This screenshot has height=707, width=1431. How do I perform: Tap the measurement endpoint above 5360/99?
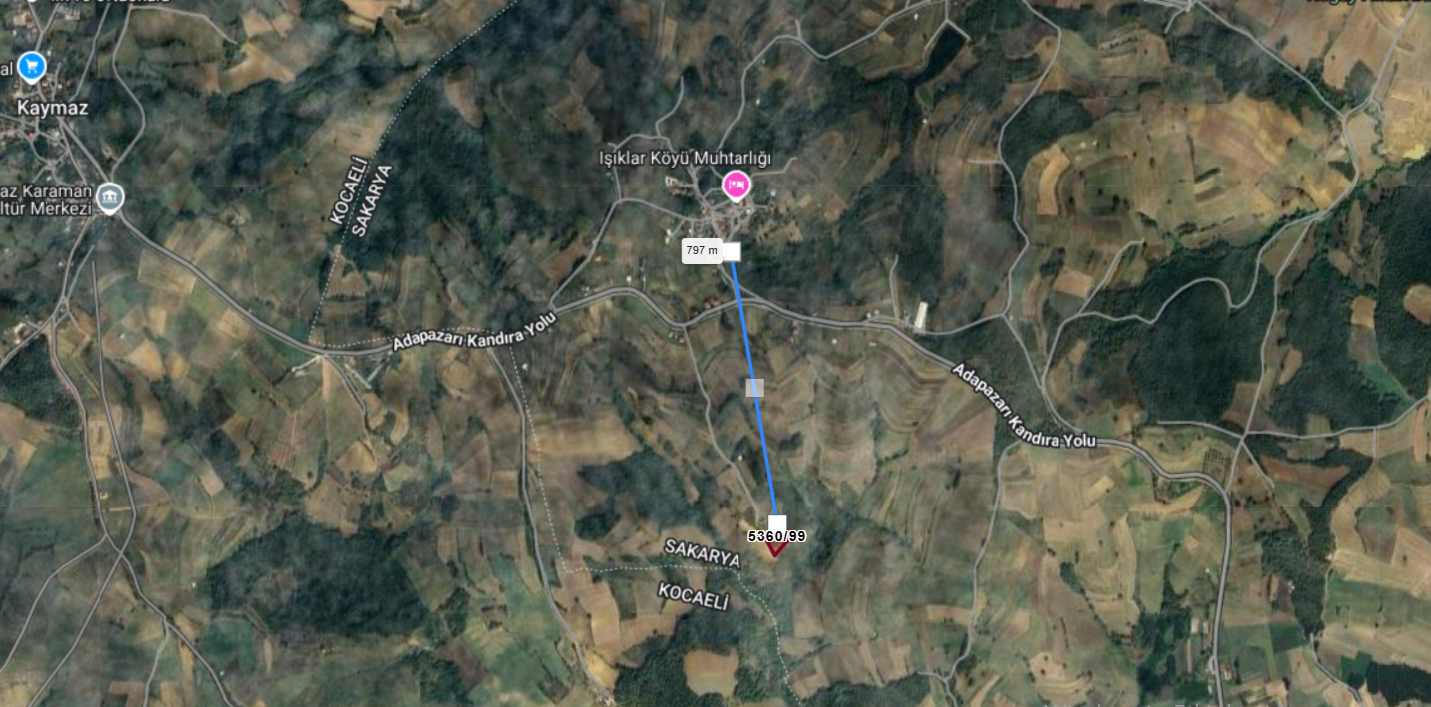point(777,522)
